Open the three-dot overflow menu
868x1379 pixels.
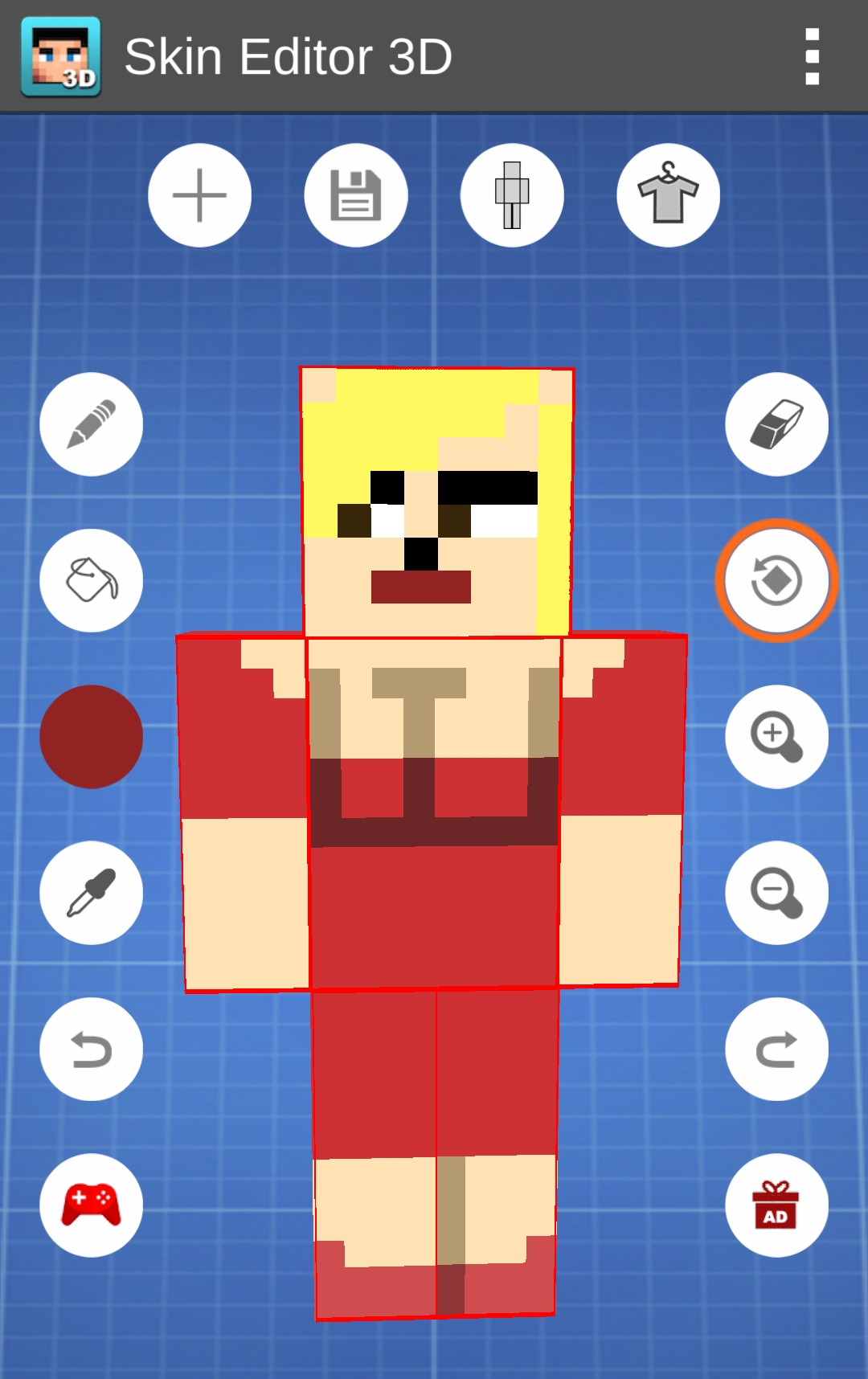click(812, 56)
